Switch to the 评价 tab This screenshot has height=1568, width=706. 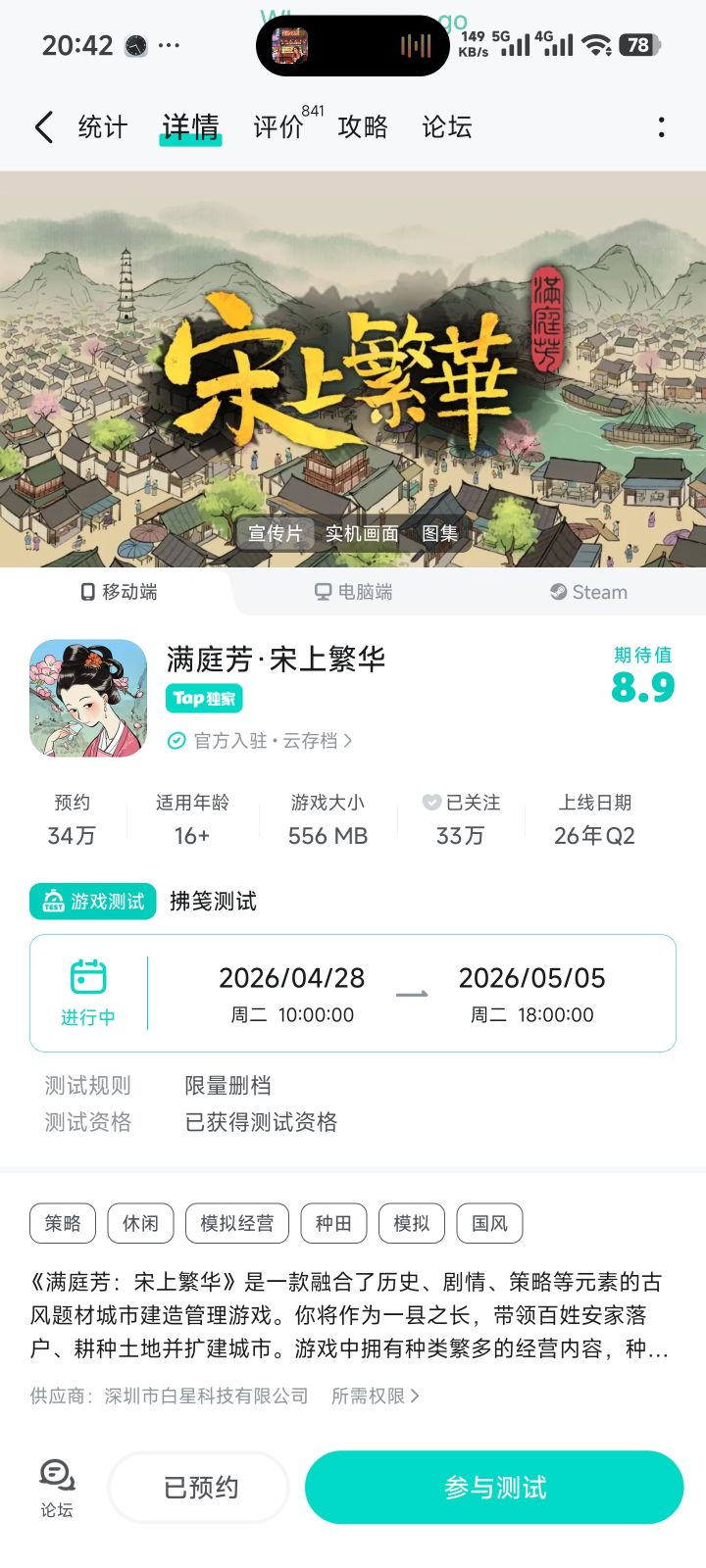(278, 127)
